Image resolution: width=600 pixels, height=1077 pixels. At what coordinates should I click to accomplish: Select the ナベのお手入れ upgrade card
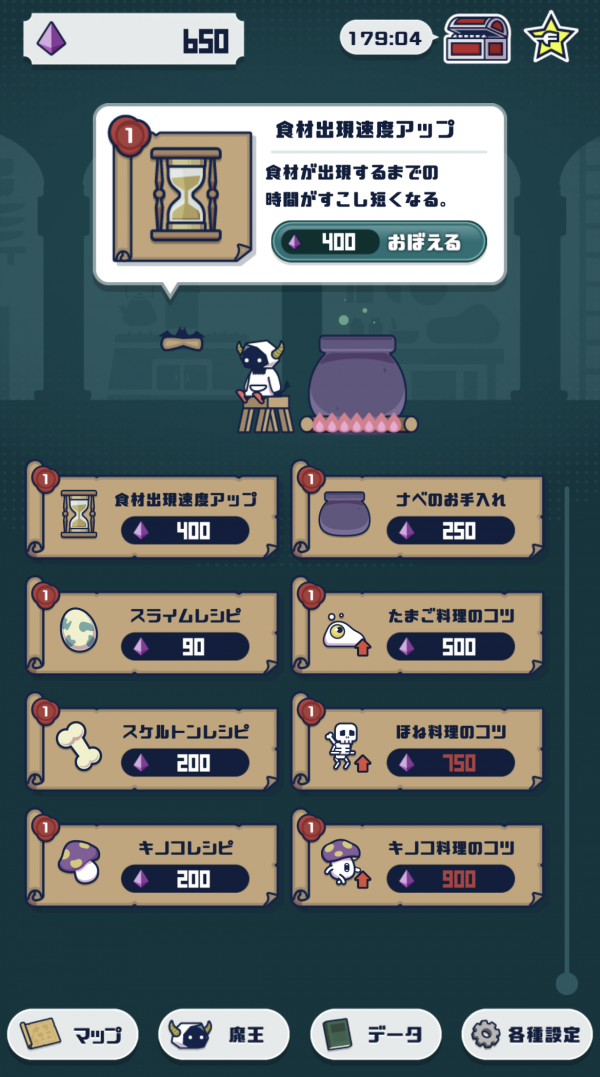[419, 515]
